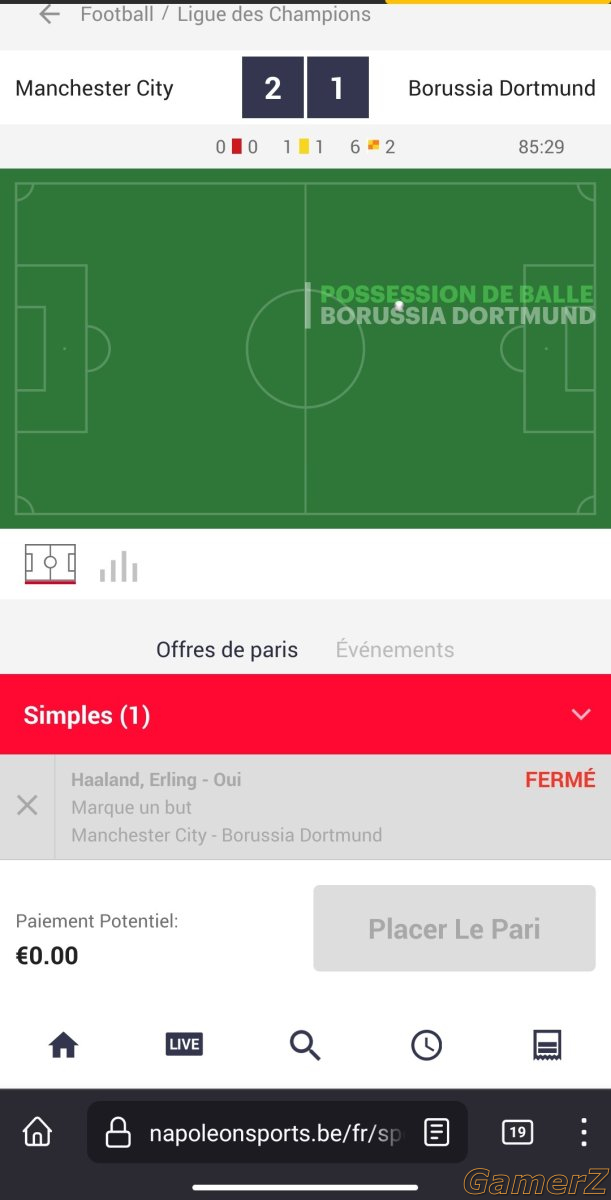This screenshot has width=611, height=1200.
Task: Go back using the top arrow
Action: coord(49,14)
